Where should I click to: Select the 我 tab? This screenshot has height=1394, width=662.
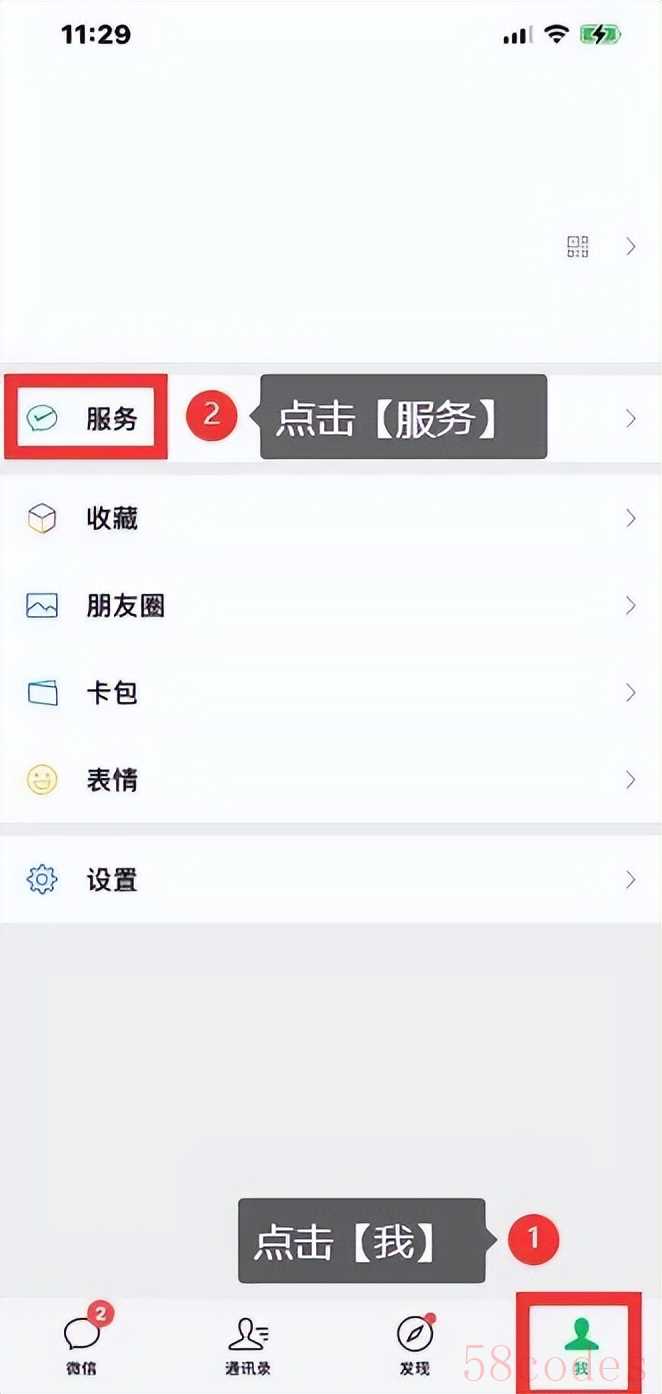[x=579, y=1343]
